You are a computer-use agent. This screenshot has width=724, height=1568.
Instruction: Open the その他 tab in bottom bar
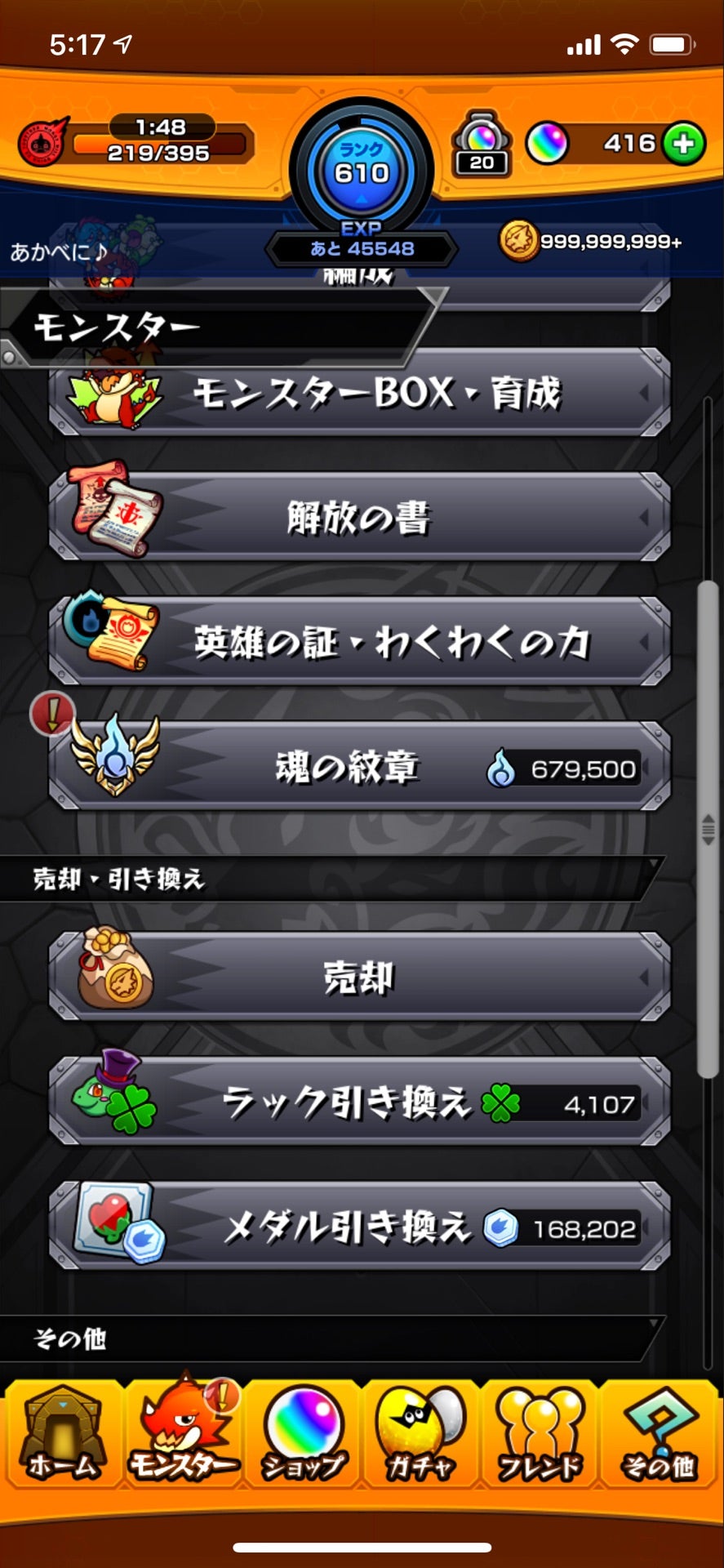pyautogui.click(x=660, y=1434)
